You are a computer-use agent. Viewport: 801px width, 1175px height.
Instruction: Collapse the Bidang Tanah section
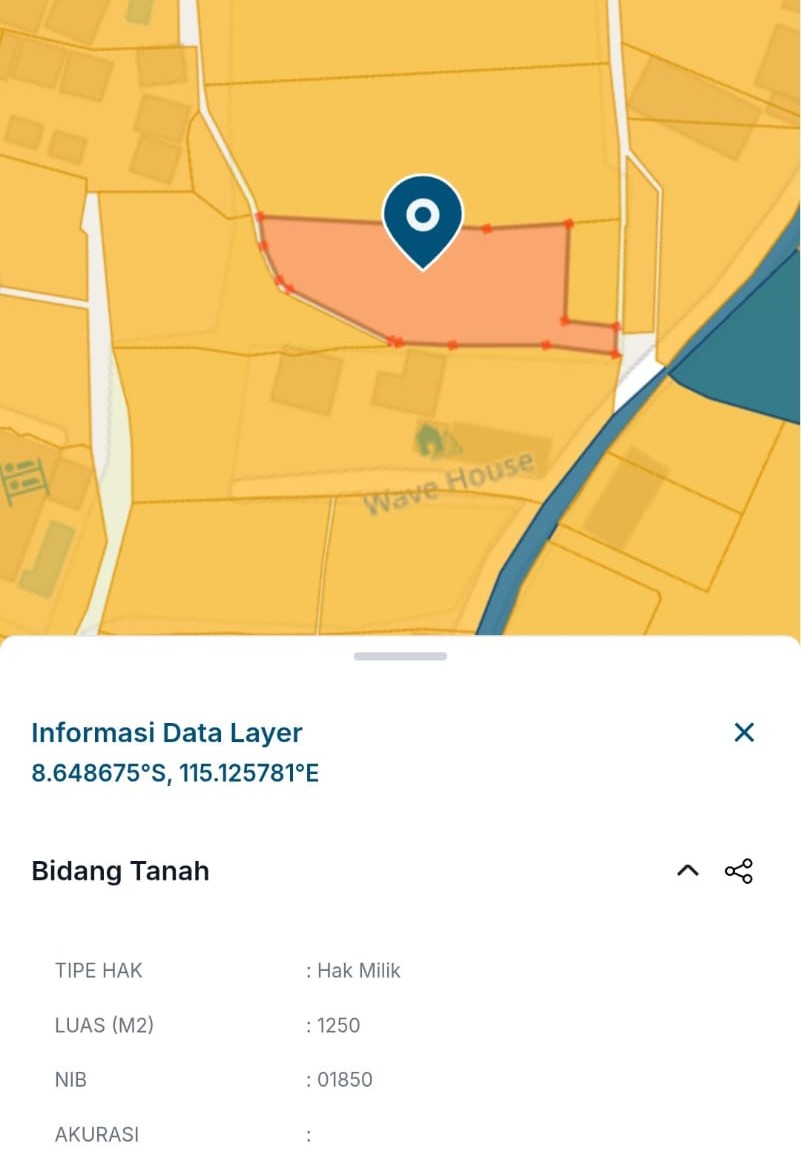687,871
